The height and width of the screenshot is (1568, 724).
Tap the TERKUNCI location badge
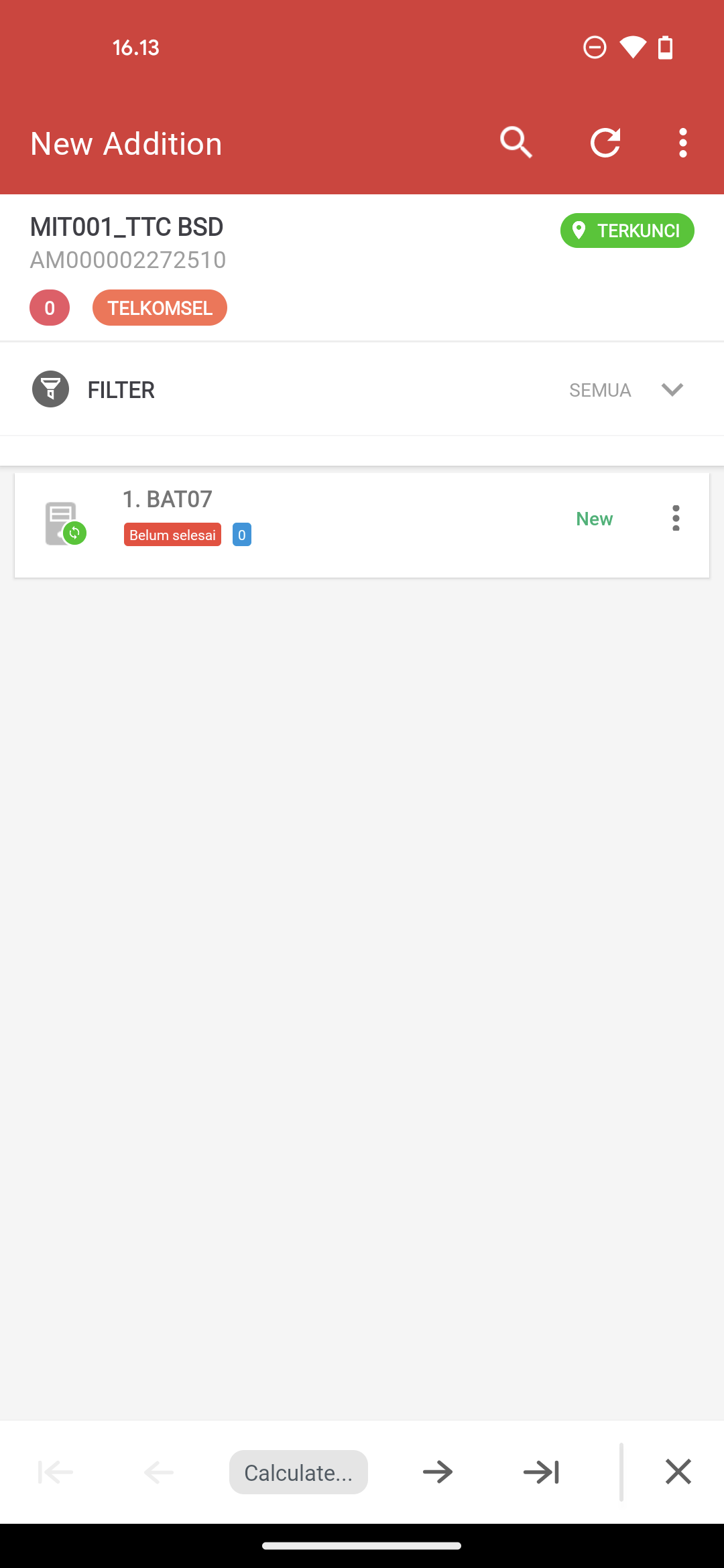pyautogui.click(x=627, y=231)
